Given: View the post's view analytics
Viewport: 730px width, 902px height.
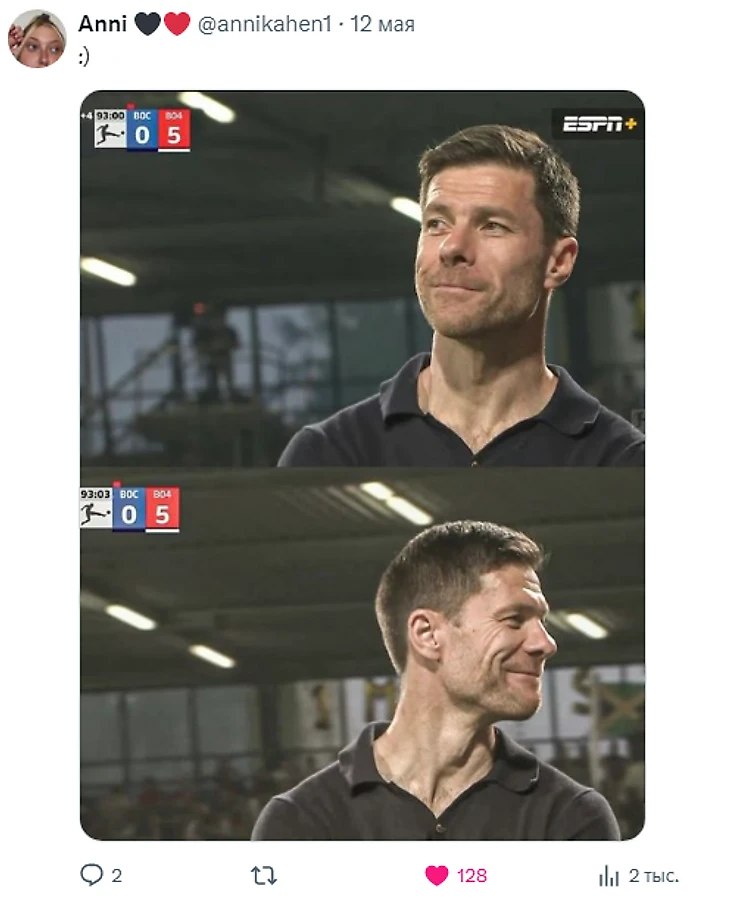Looking at the screenshot, I should point(609,876).
